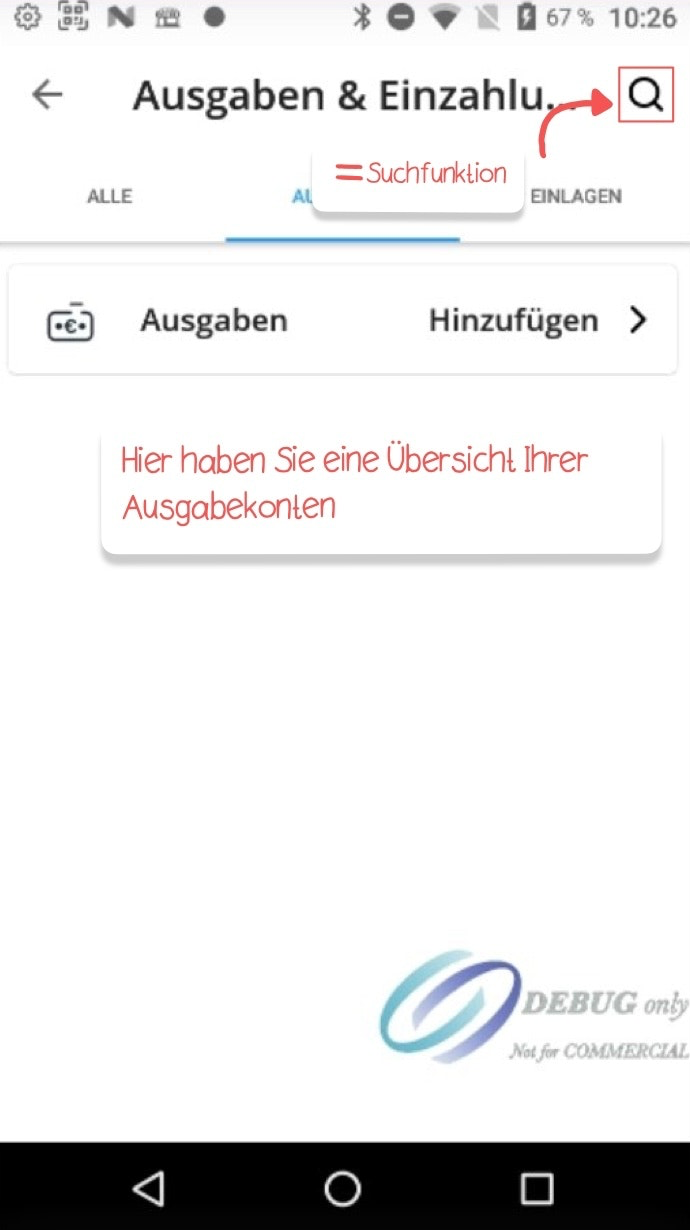Viewport: 690px width, 1230px height.
Task: Open the search magnifier icon
Action: coord(645,95)
